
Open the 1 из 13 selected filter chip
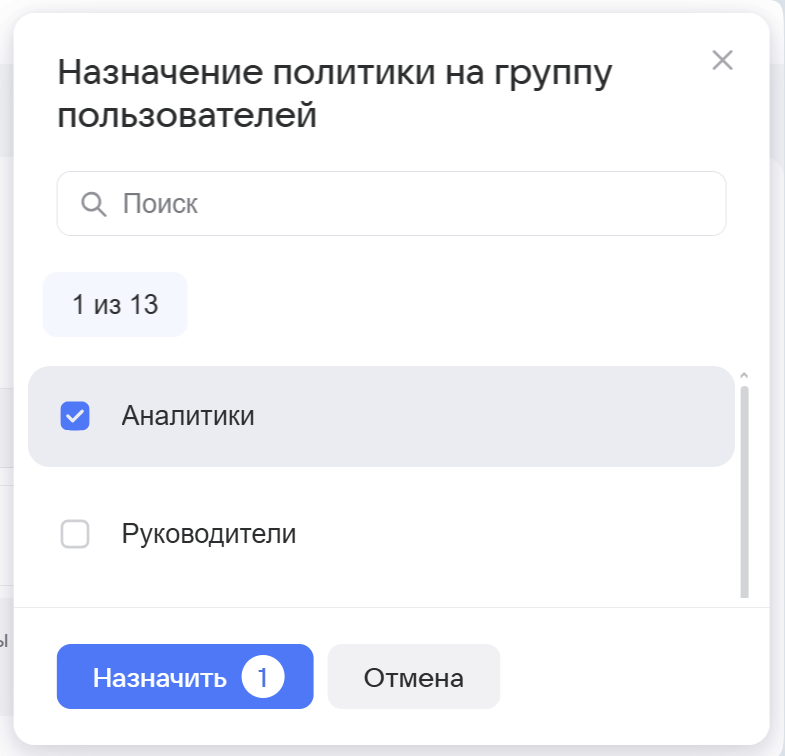point(115,305)
